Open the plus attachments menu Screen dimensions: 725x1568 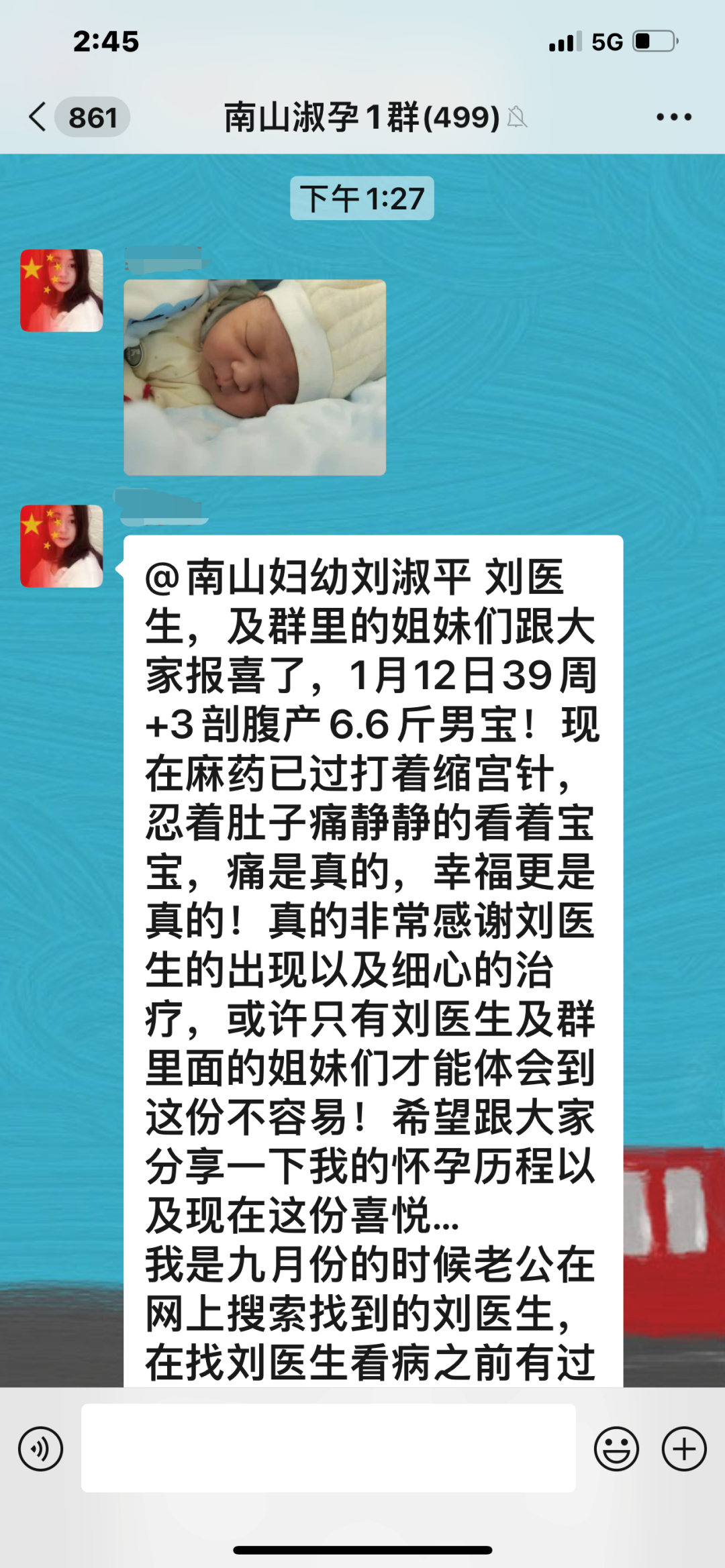683,1449
